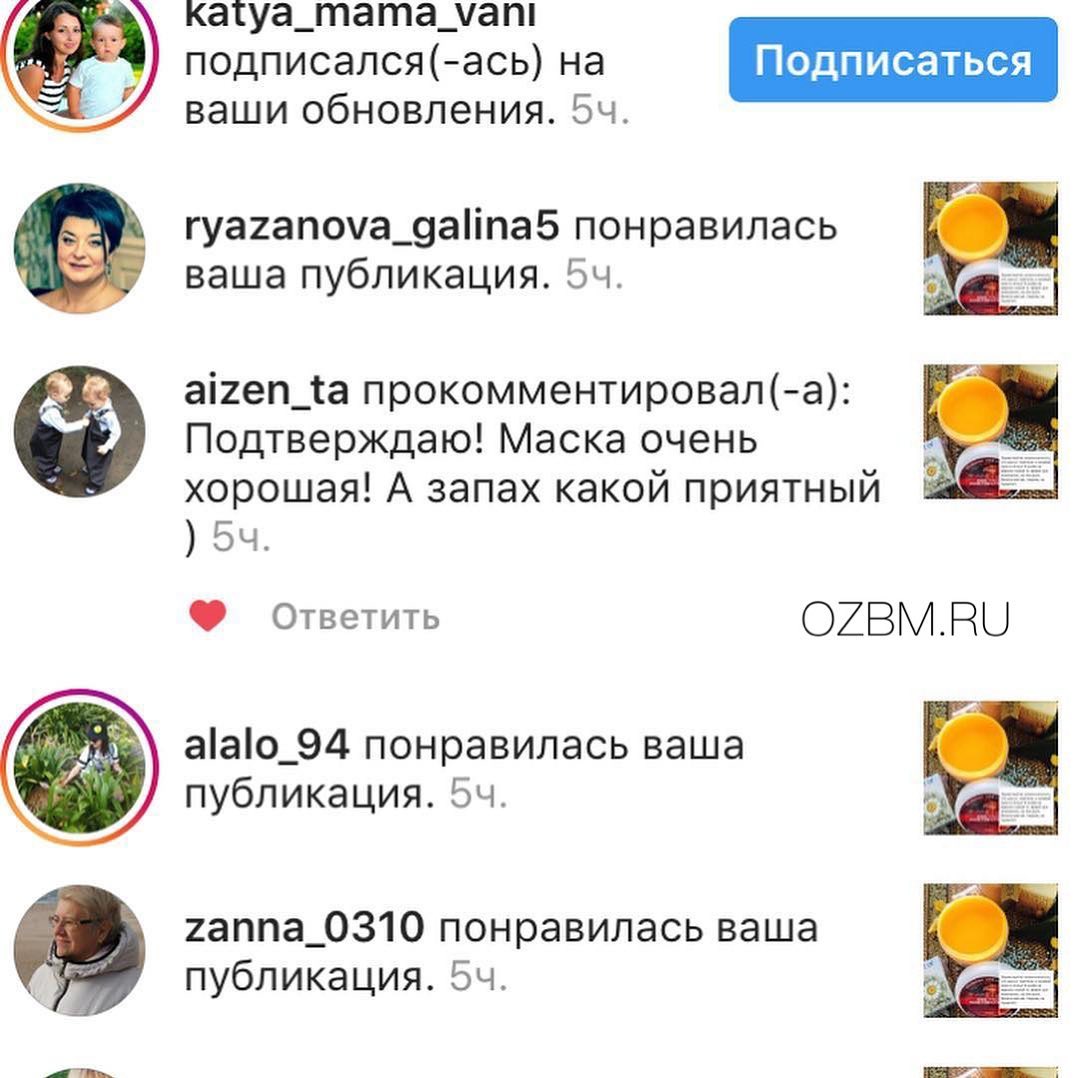Tap aizen_ta's profile avatar
Screen dimensions: 1078x1078
click(x=80, y=430)
